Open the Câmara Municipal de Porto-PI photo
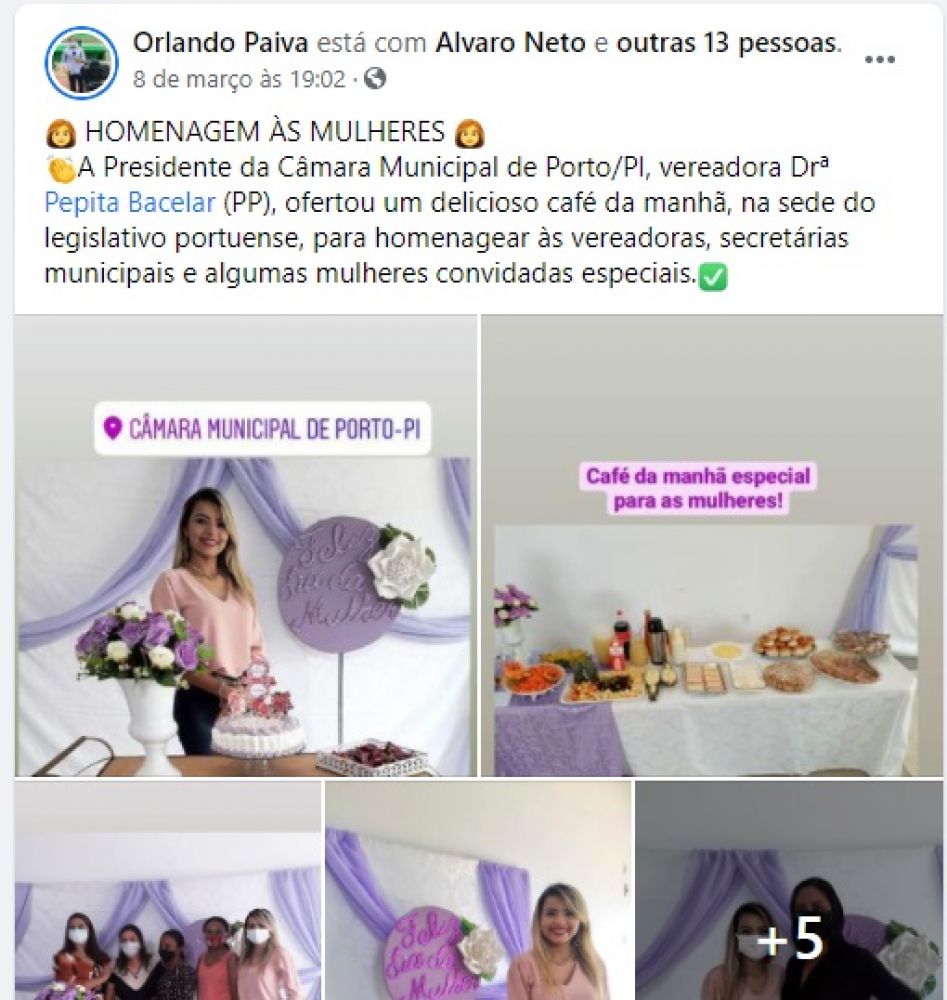The height and width of the screenshot is (1000, 947). [x=243, y=546]
